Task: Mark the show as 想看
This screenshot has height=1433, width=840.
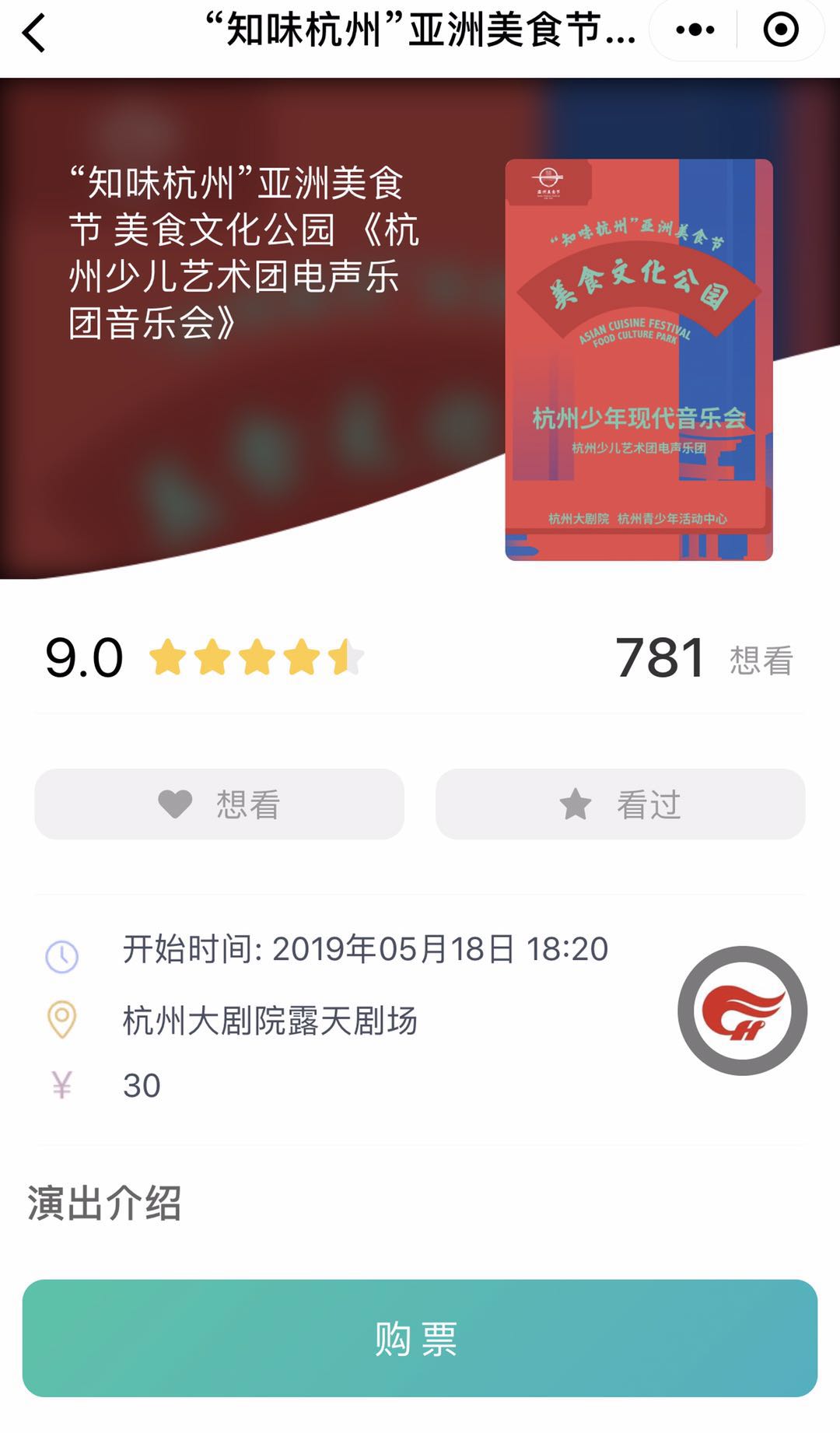Action: [x=219, y=804]
